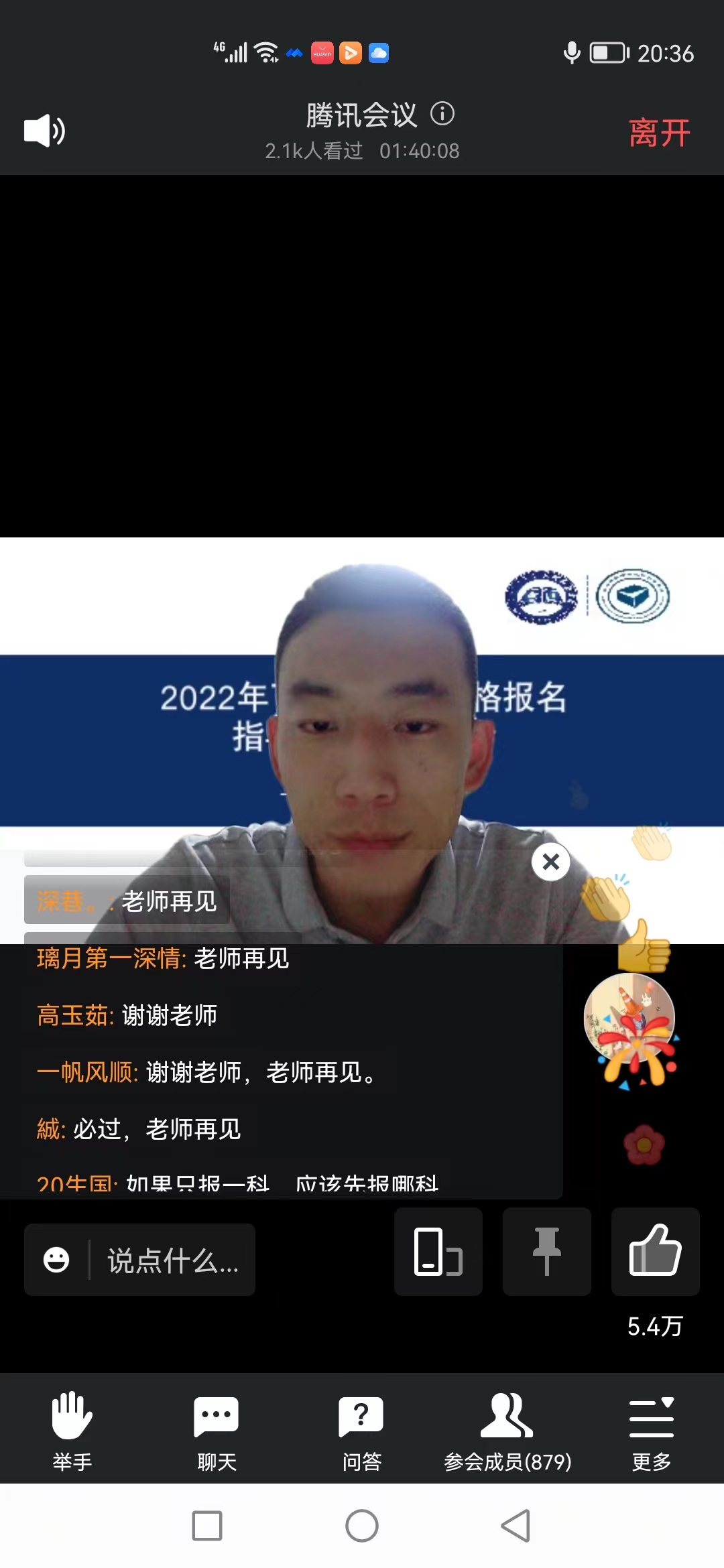Viewport: 724px width, 1568px height.
Task: Go to the system home screen
Action: tap(362, 1526)
